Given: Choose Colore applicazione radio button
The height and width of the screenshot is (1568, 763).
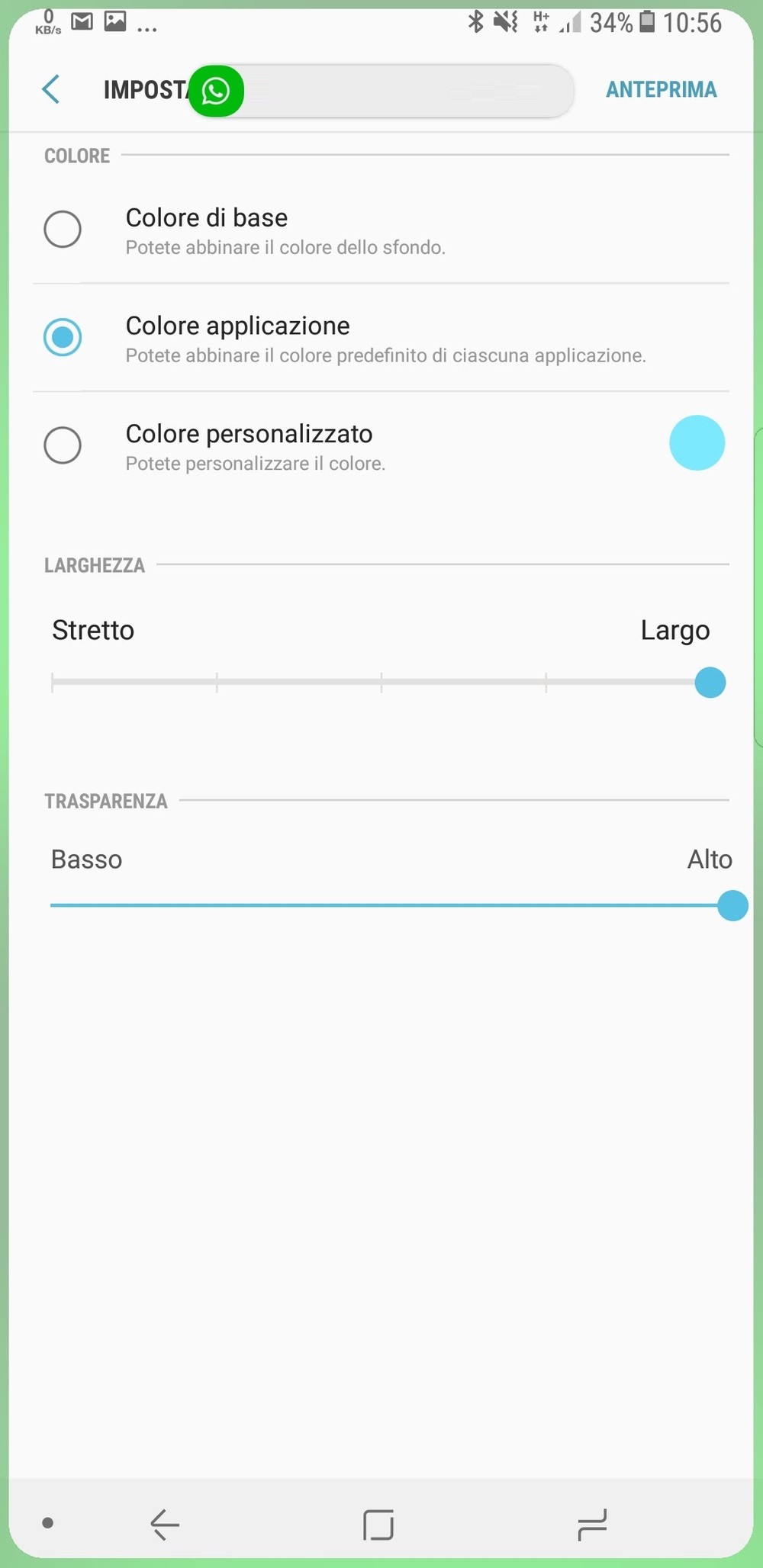Looking at the screenshot, I should [63, 337].
